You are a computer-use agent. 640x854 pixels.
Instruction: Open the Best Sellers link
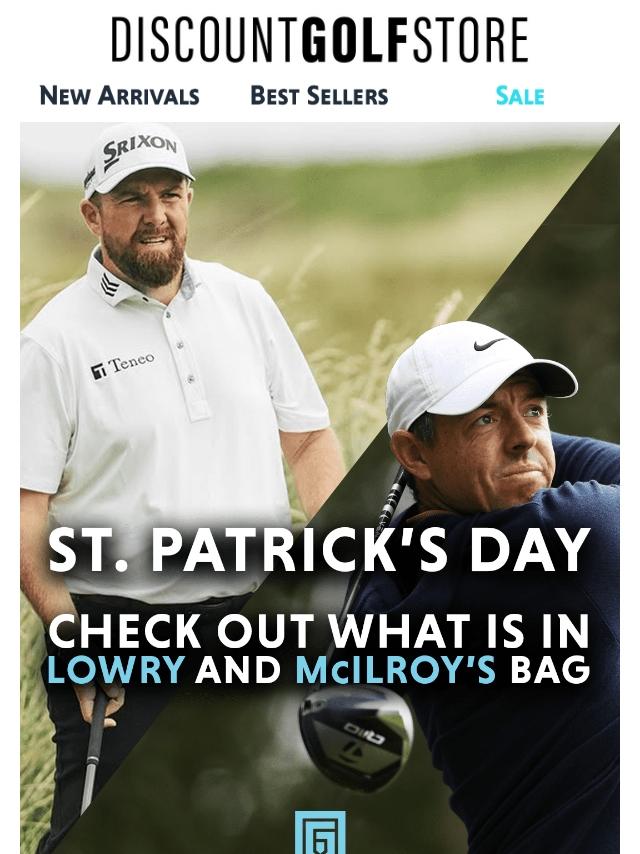click(319, 96)
